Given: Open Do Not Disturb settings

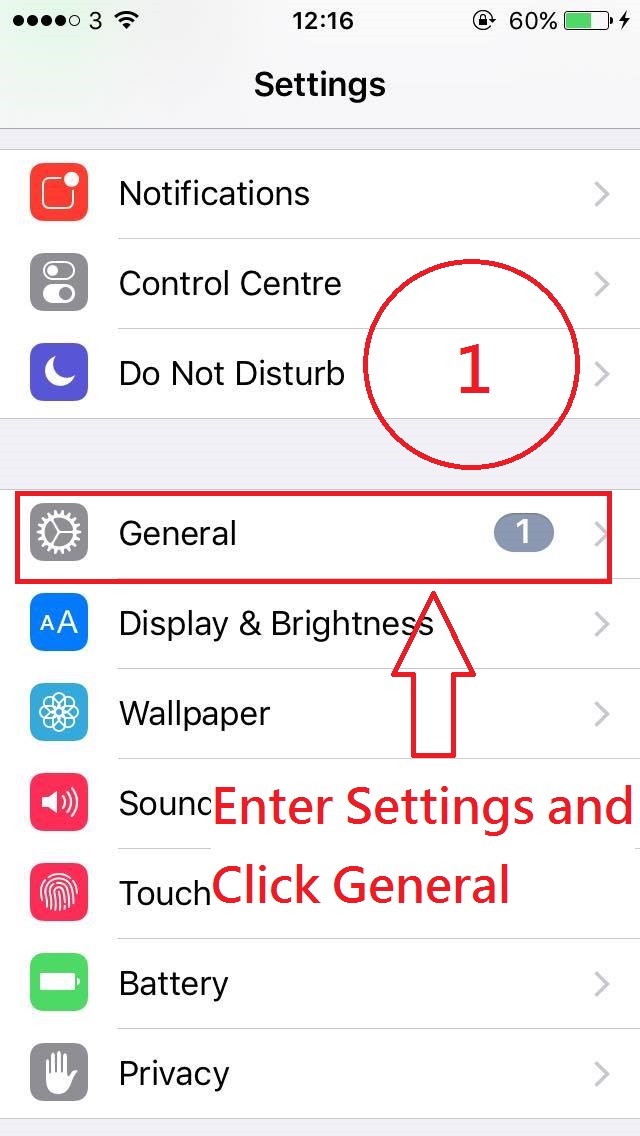Looking at the screenshot, I should pos(230,374).
